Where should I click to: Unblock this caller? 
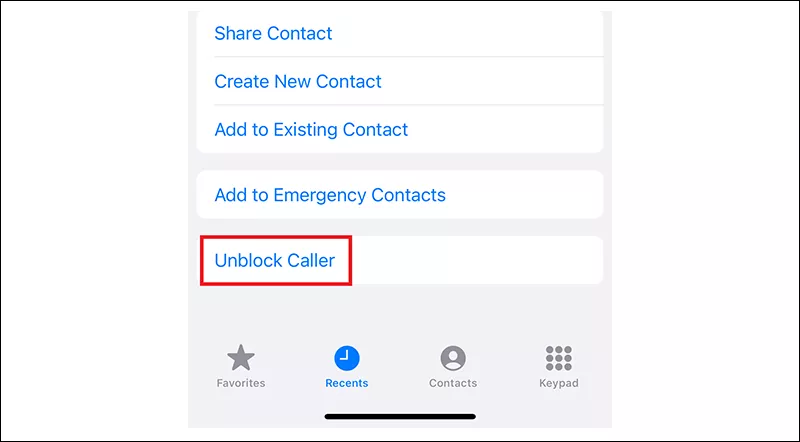coord(275,261)
